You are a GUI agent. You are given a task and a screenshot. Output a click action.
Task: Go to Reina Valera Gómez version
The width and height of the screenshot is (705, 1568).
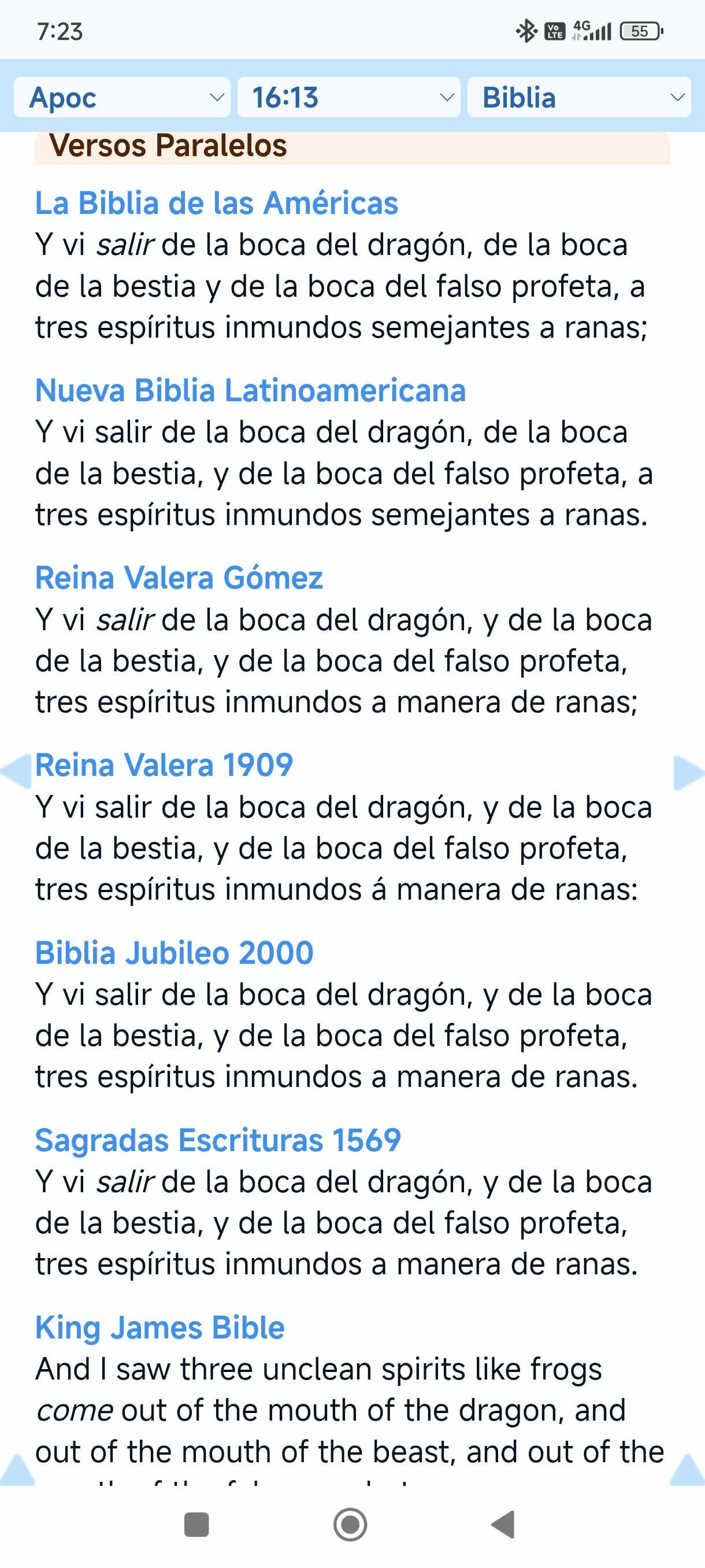click(x=179, y=578)
